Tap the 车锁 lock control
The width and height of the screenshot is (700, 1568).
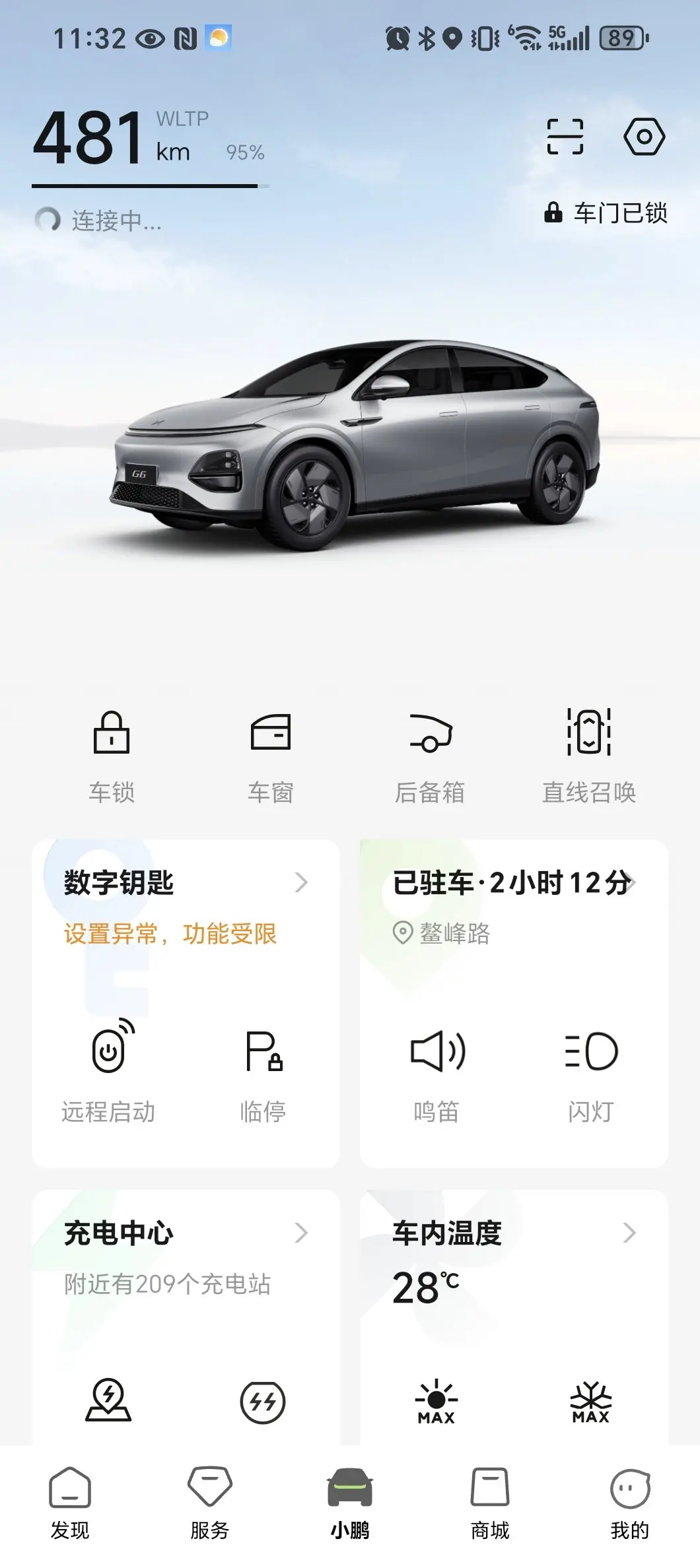tap(112, 754)
